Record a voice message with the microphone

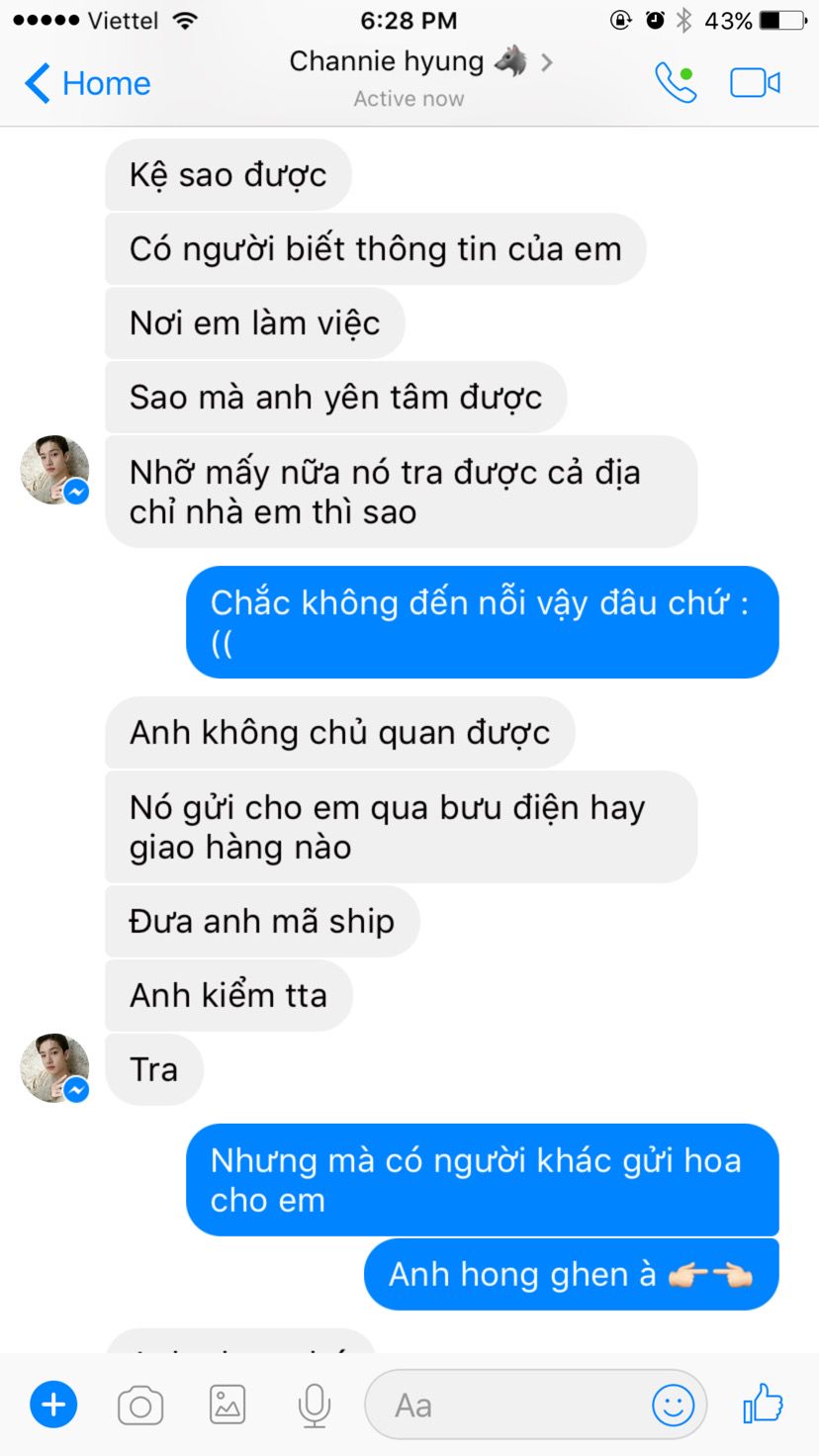(315, 1405)
